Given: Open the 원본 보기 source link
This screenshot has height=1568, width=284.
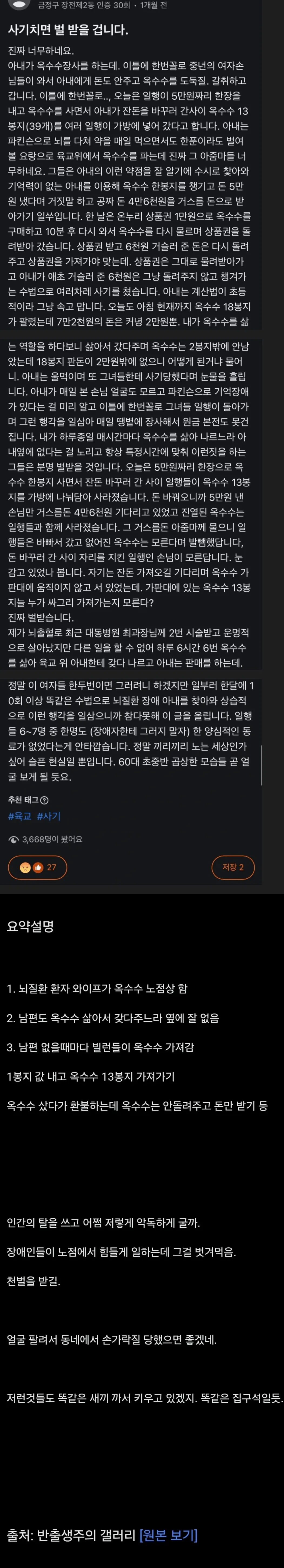Looking at the screenshot, I should (168, 1535).
